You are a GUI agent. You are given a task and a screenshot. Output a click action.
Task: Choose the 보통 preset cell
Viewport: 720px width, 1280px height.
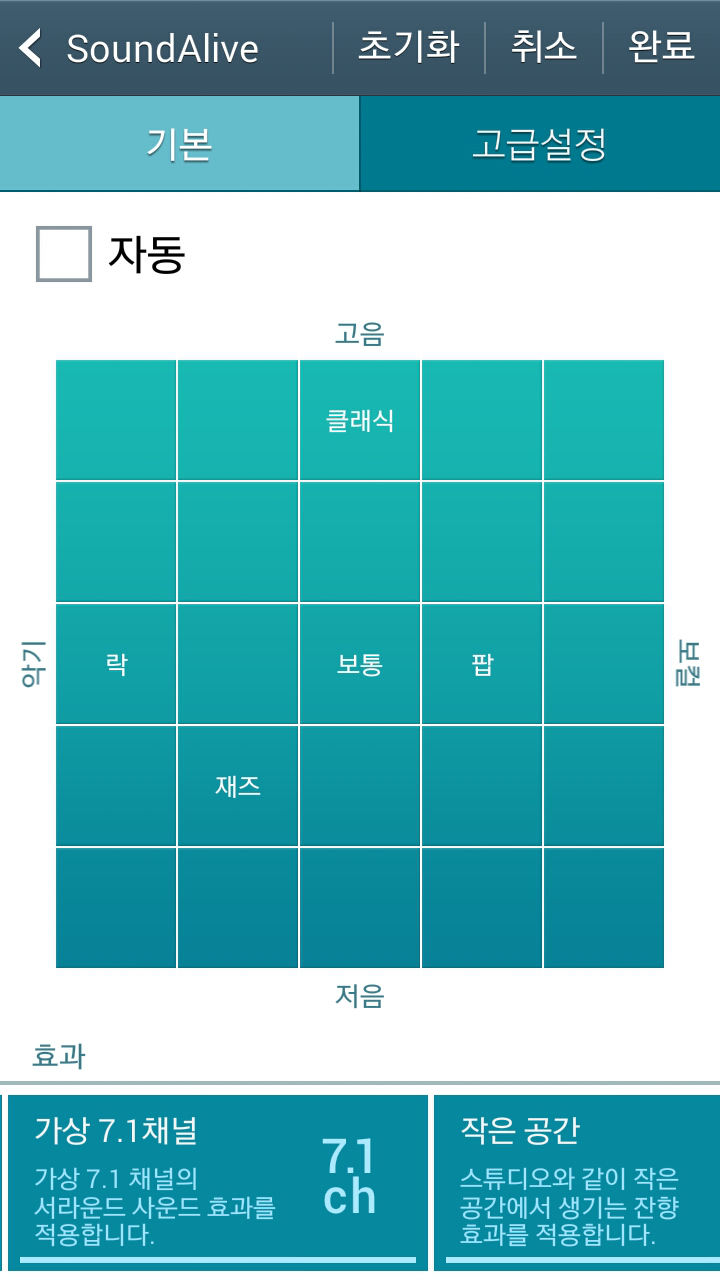(x=360, y=664)
